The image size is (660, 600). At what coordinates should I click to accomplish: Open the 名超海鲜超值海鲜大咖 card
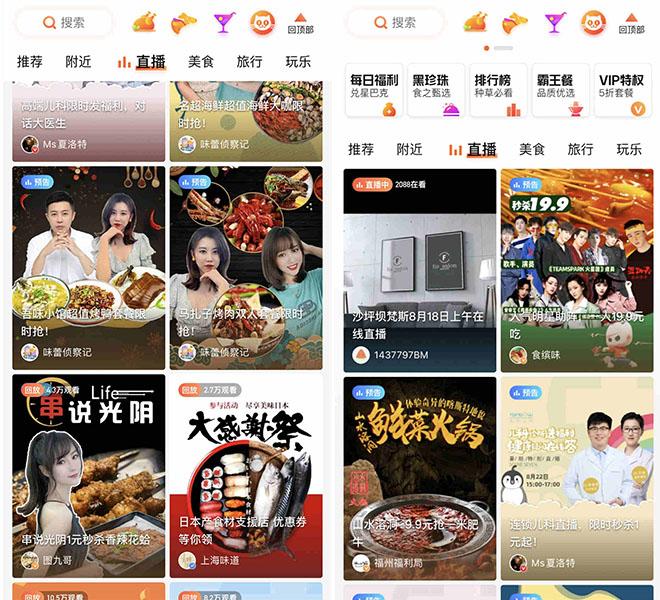pos(244,118)
